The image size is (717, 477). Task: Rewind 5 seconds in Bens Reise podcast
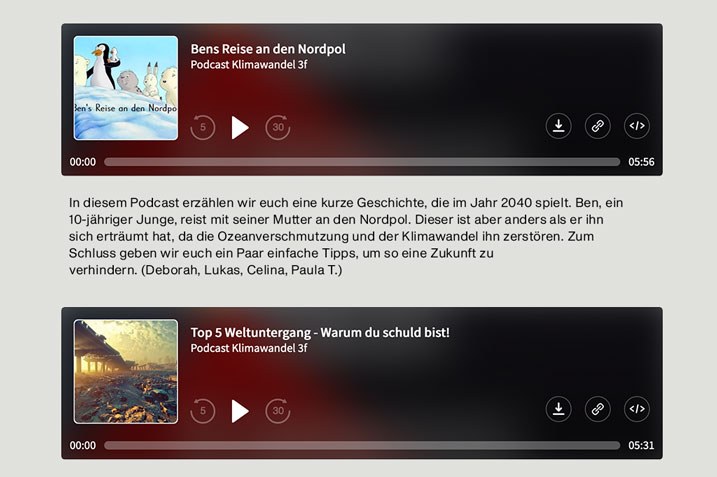click(203, 127)
